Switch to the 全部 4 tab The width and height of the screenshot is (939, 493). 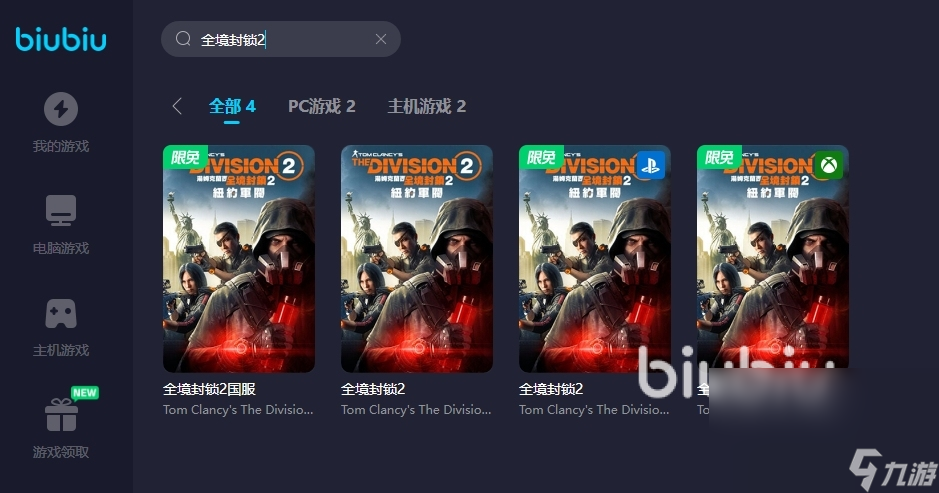[x=232, y=106]
